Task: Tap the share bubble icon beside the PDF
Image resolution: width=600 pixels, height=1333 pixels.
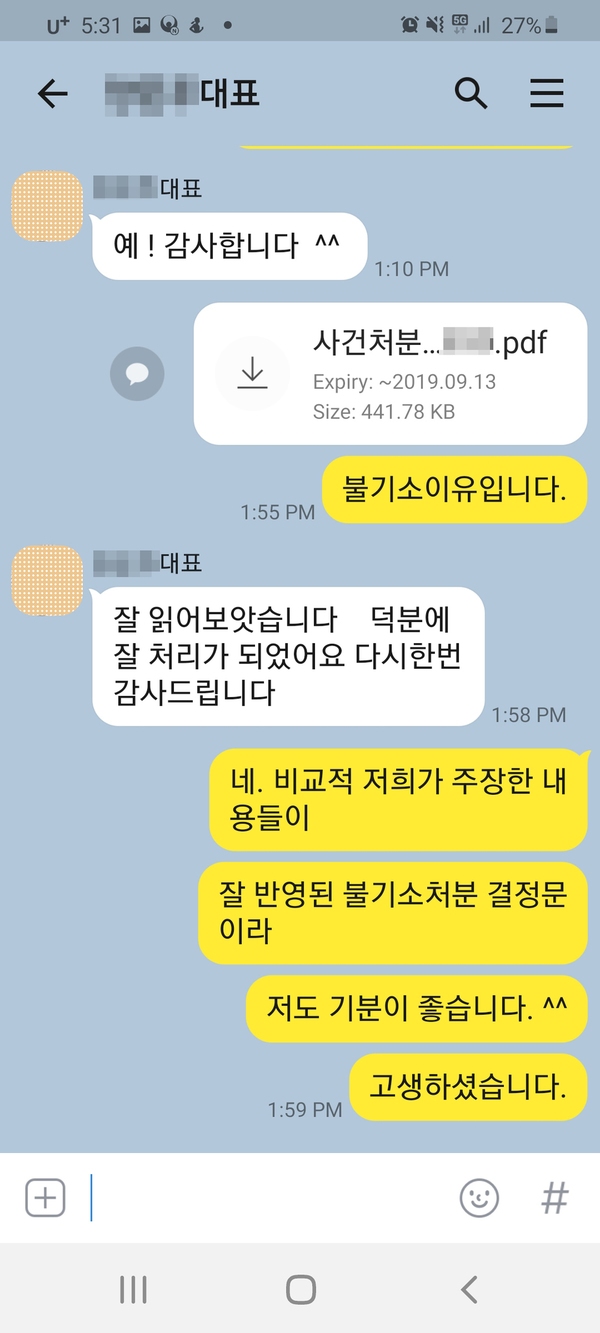Action: tap(137, 374)
